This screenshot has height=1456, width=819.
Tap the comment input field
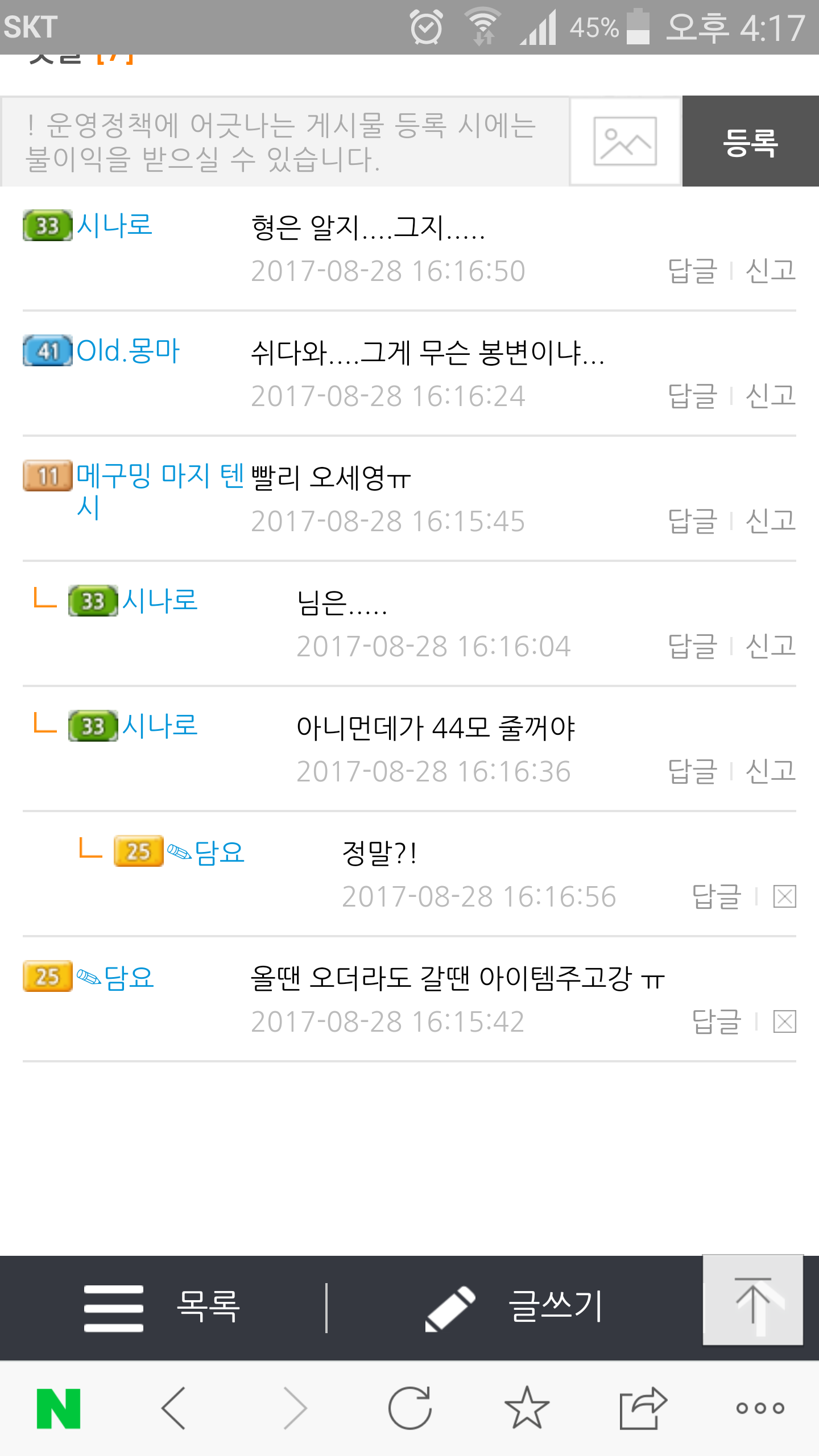pos(284,141)
